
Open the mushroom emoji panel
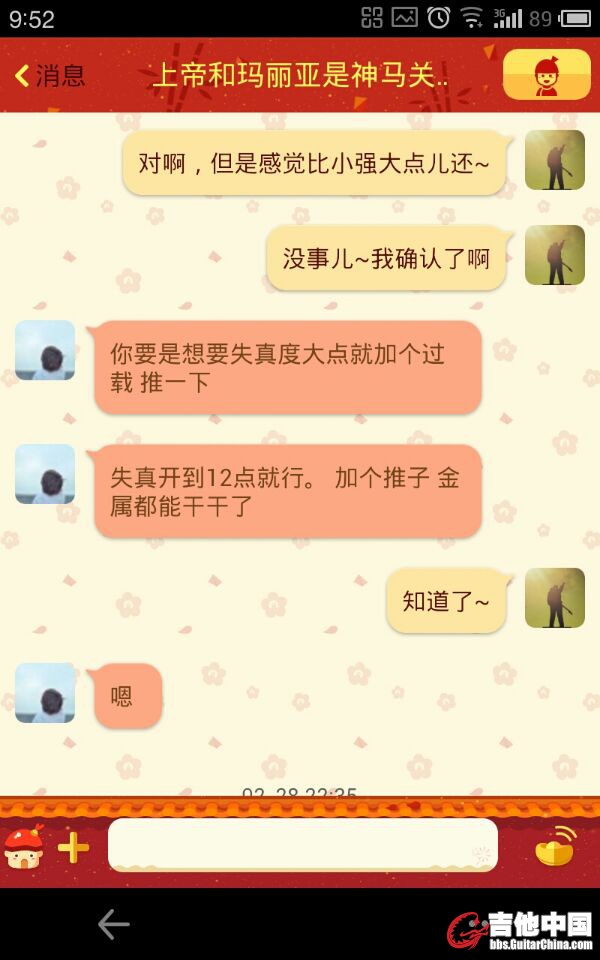tap(24, 848)
